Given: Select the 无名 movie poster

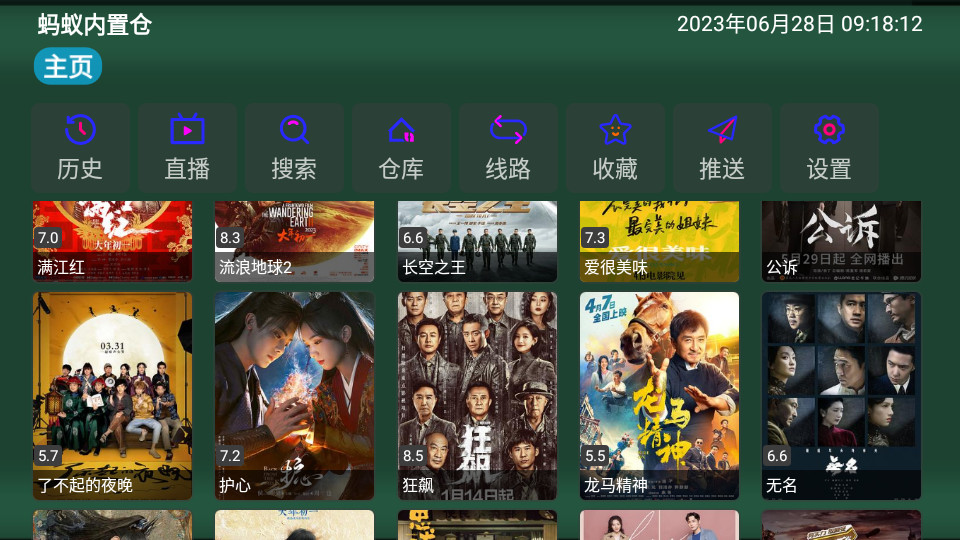Looking at the screenshot, I should click(841, 395).
